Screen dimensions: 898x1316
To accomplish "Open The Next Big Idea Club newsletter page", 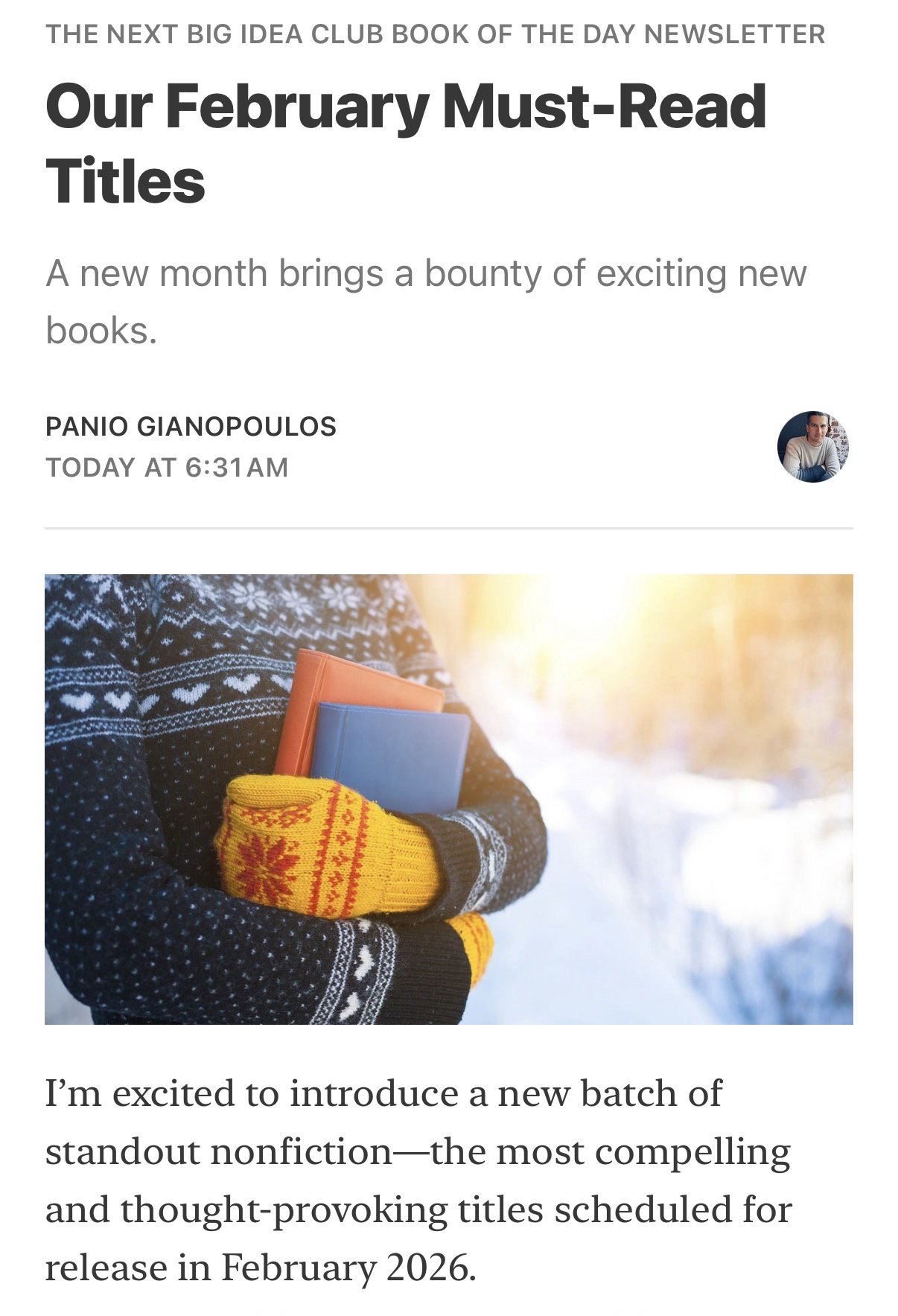I will click(x=435, y=34).
